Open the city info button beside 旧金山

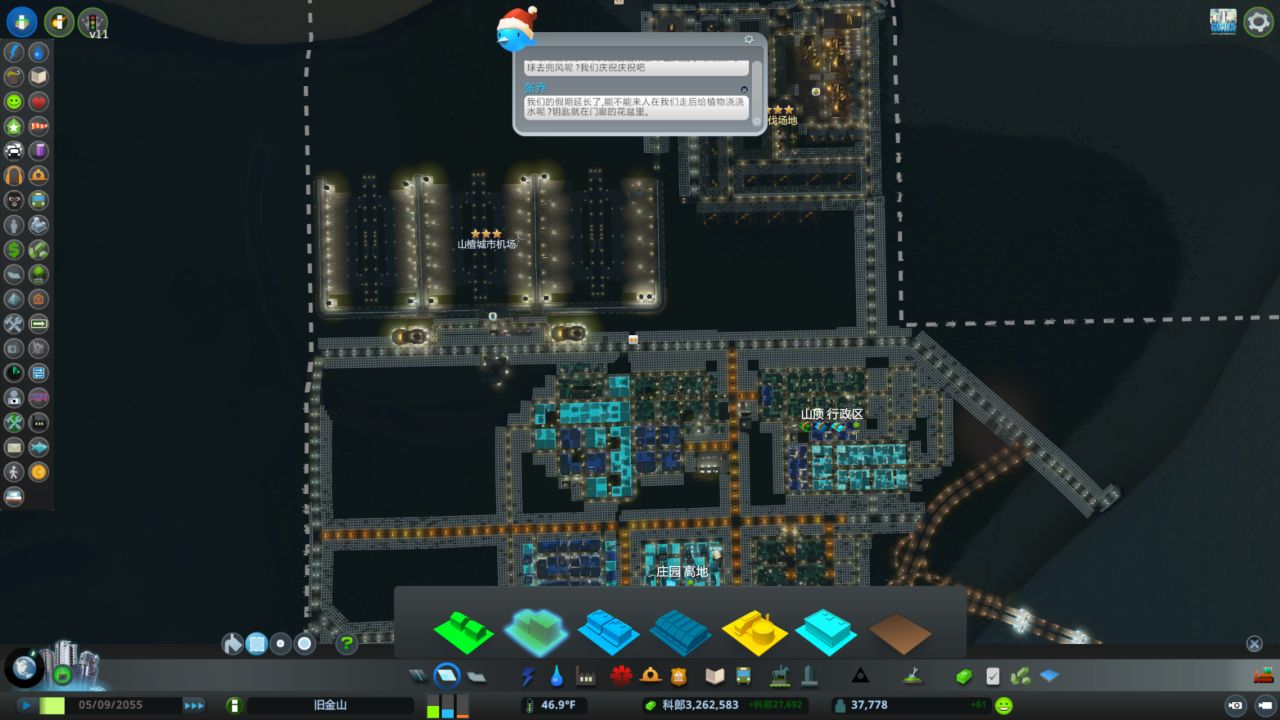coord(234,705)
